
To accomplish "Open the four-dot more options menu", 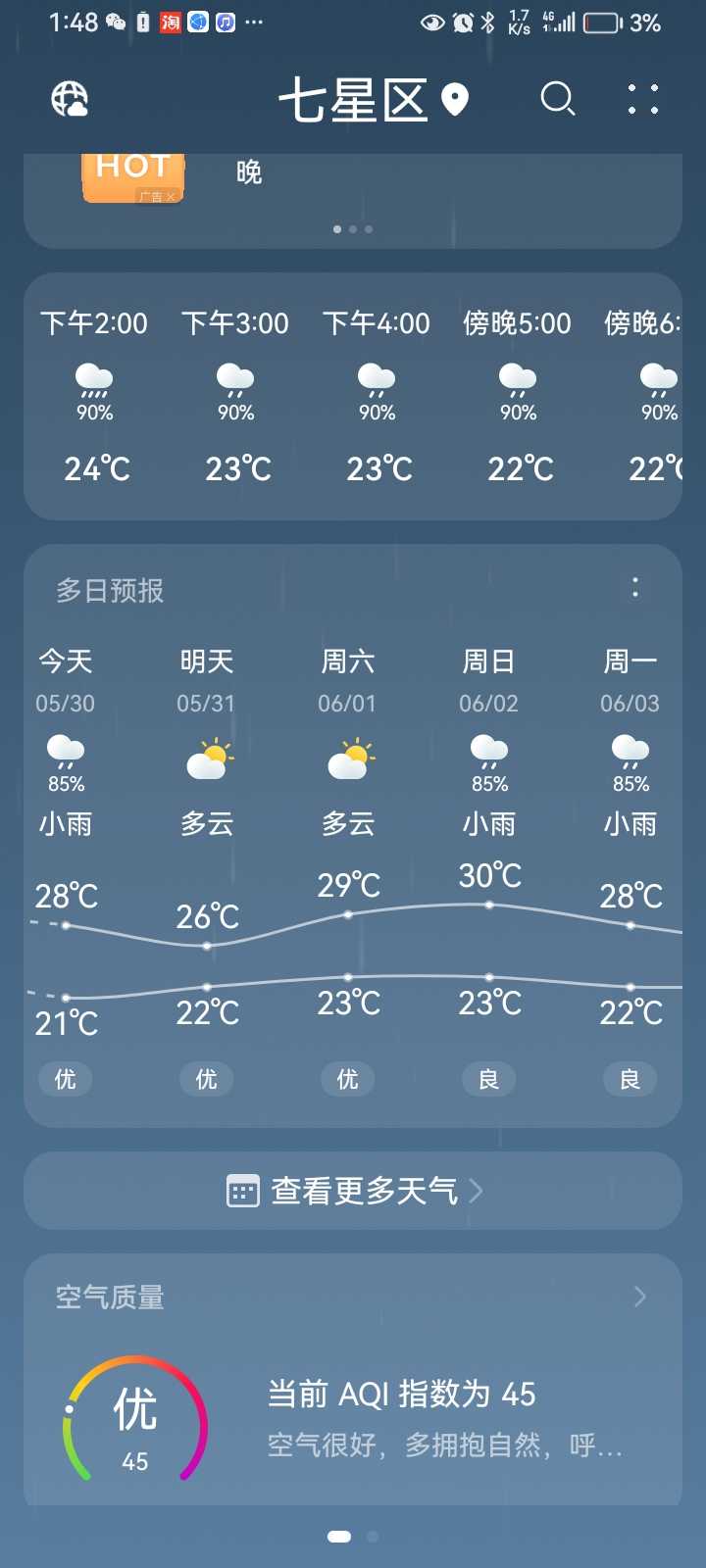I will tap(643, 99).
